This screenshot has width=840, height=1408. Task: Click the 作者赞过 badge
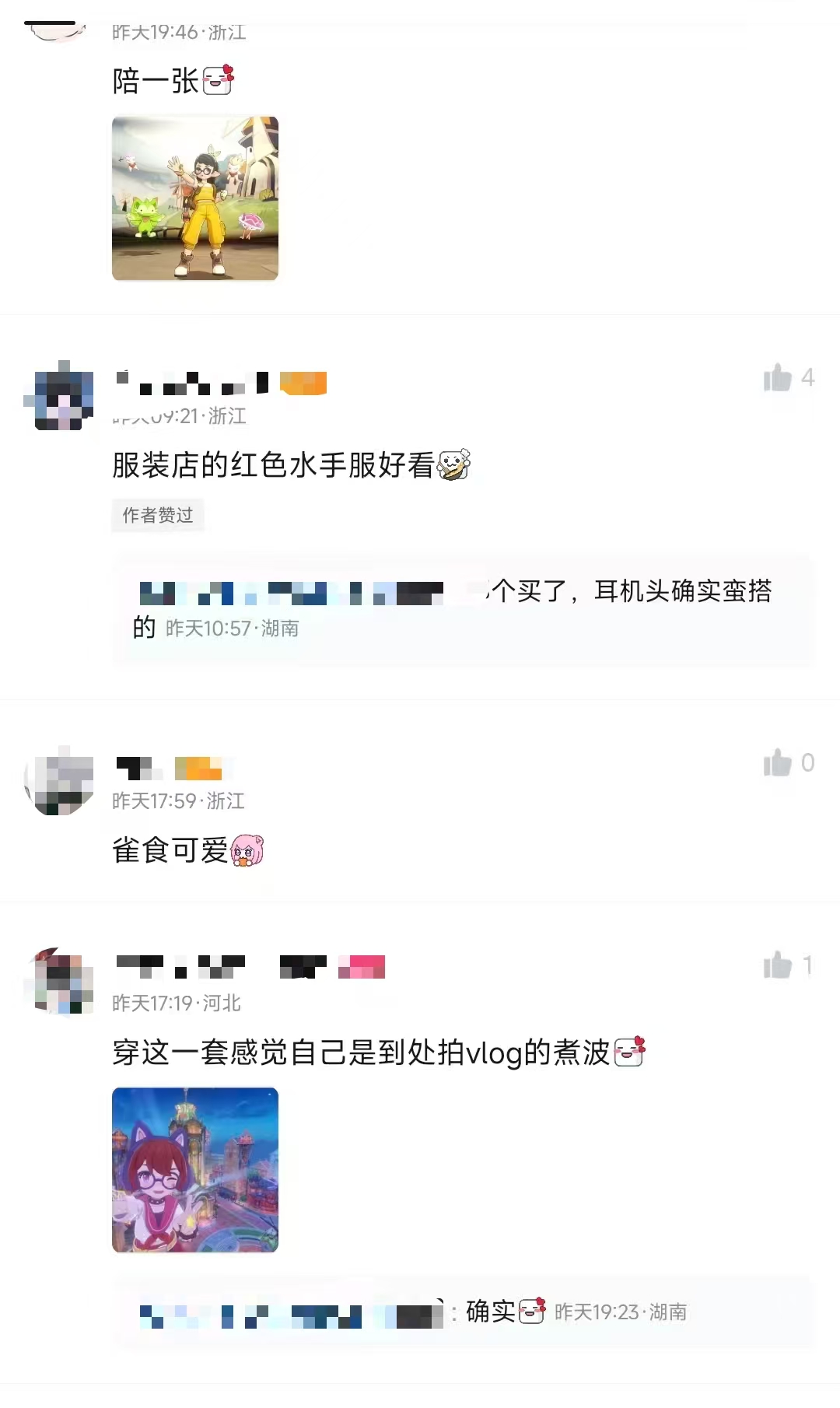point(157,515)
